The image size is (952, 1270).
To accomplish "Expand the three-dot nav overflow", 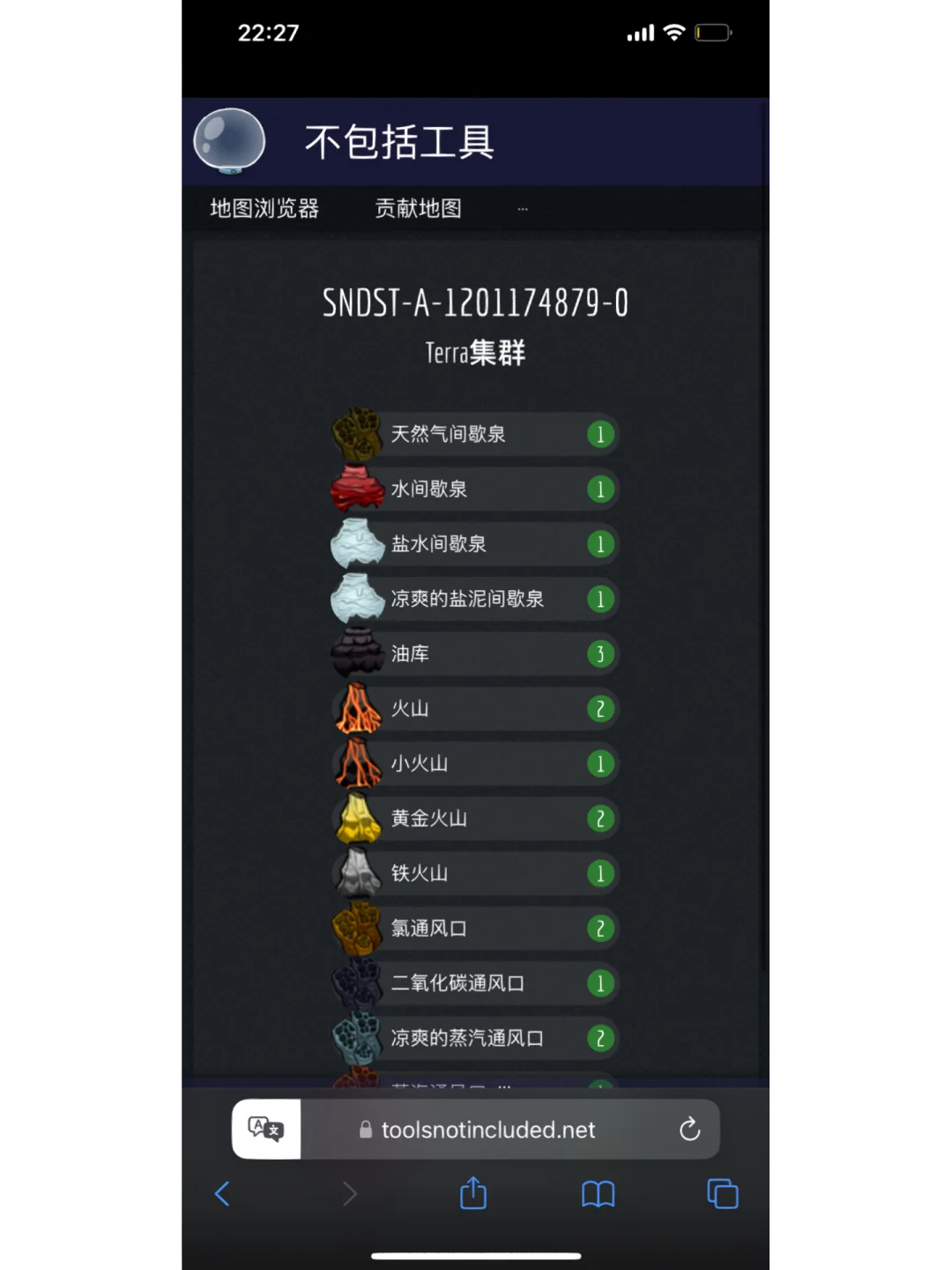I will tap(523, 209).
